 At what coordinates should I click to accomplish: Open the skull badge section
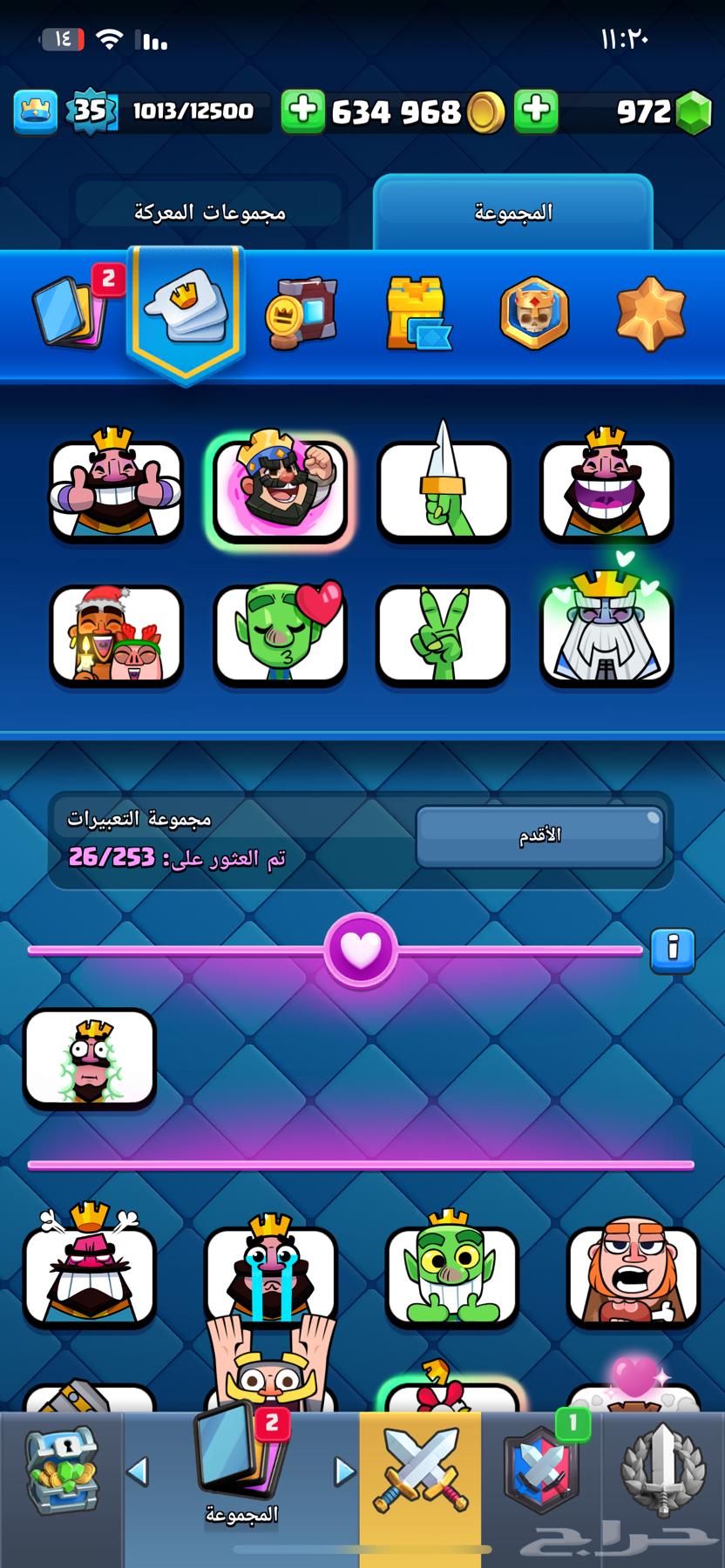click(534, 313)
